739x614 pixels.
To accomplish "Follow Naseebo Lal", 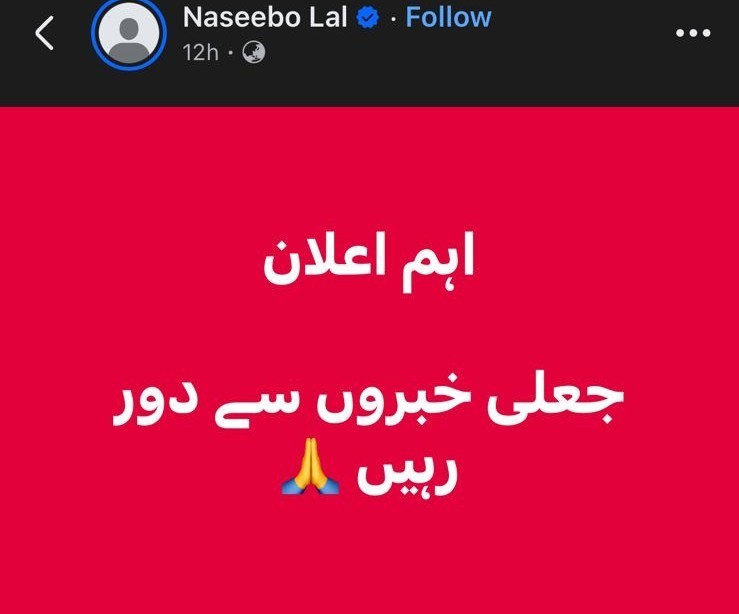I will click(x=448, y=17).
